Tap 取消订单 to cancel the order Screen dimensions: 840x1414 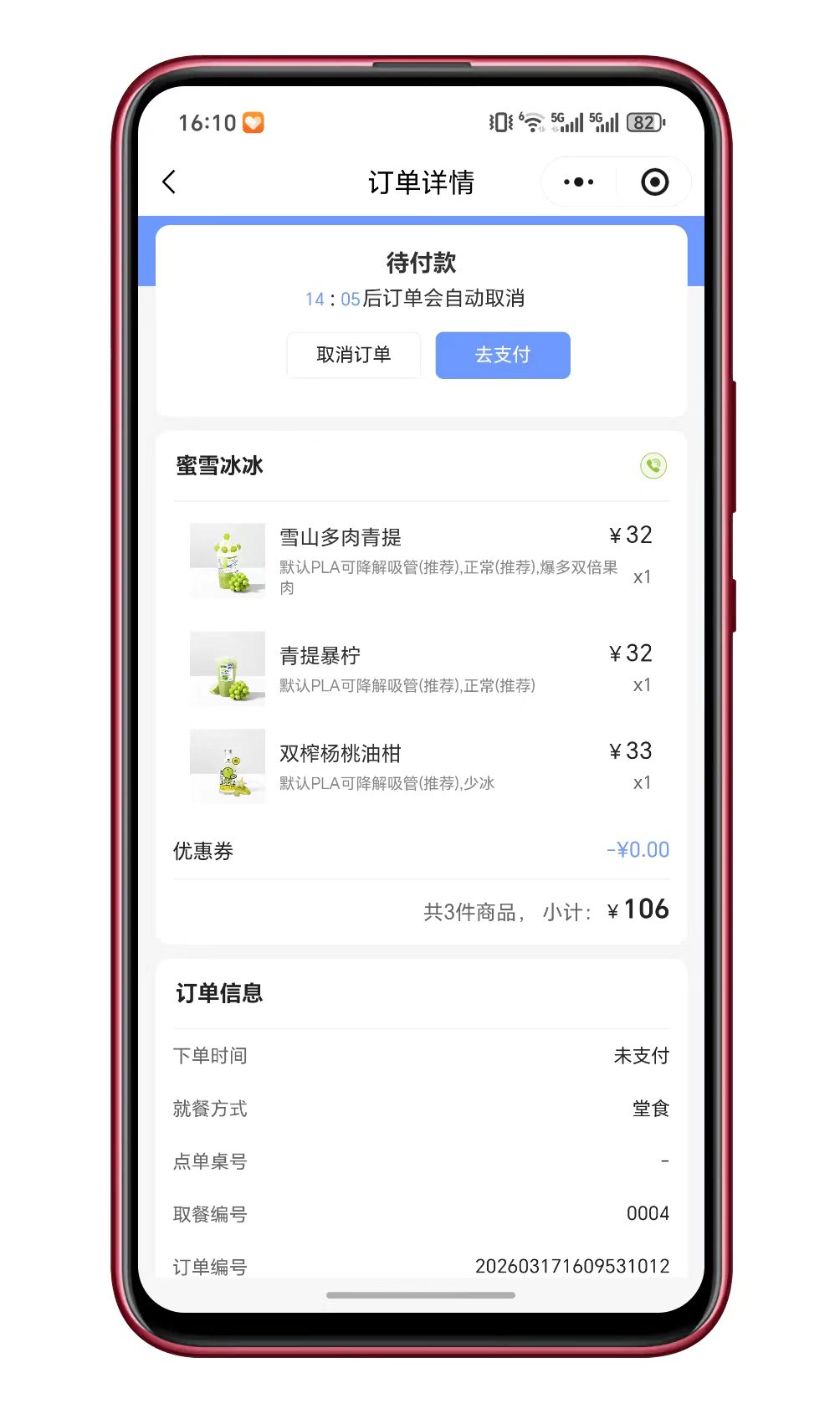click(x=353, y=355)
